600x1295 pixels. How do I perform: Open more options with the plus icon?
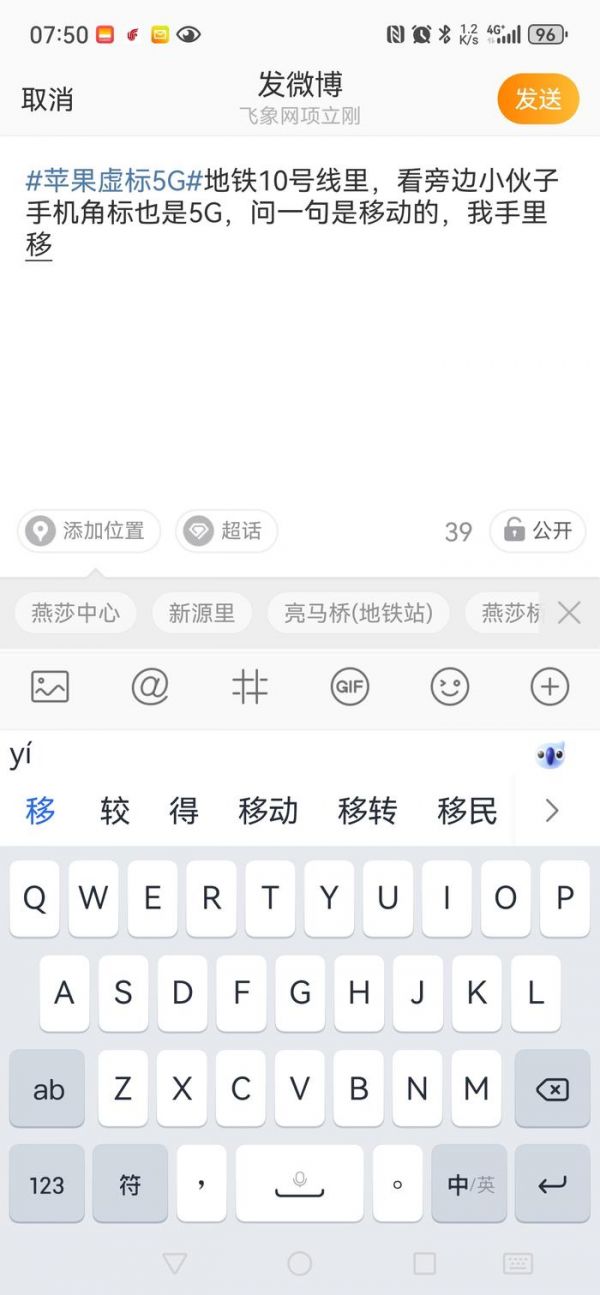[549, 687]
